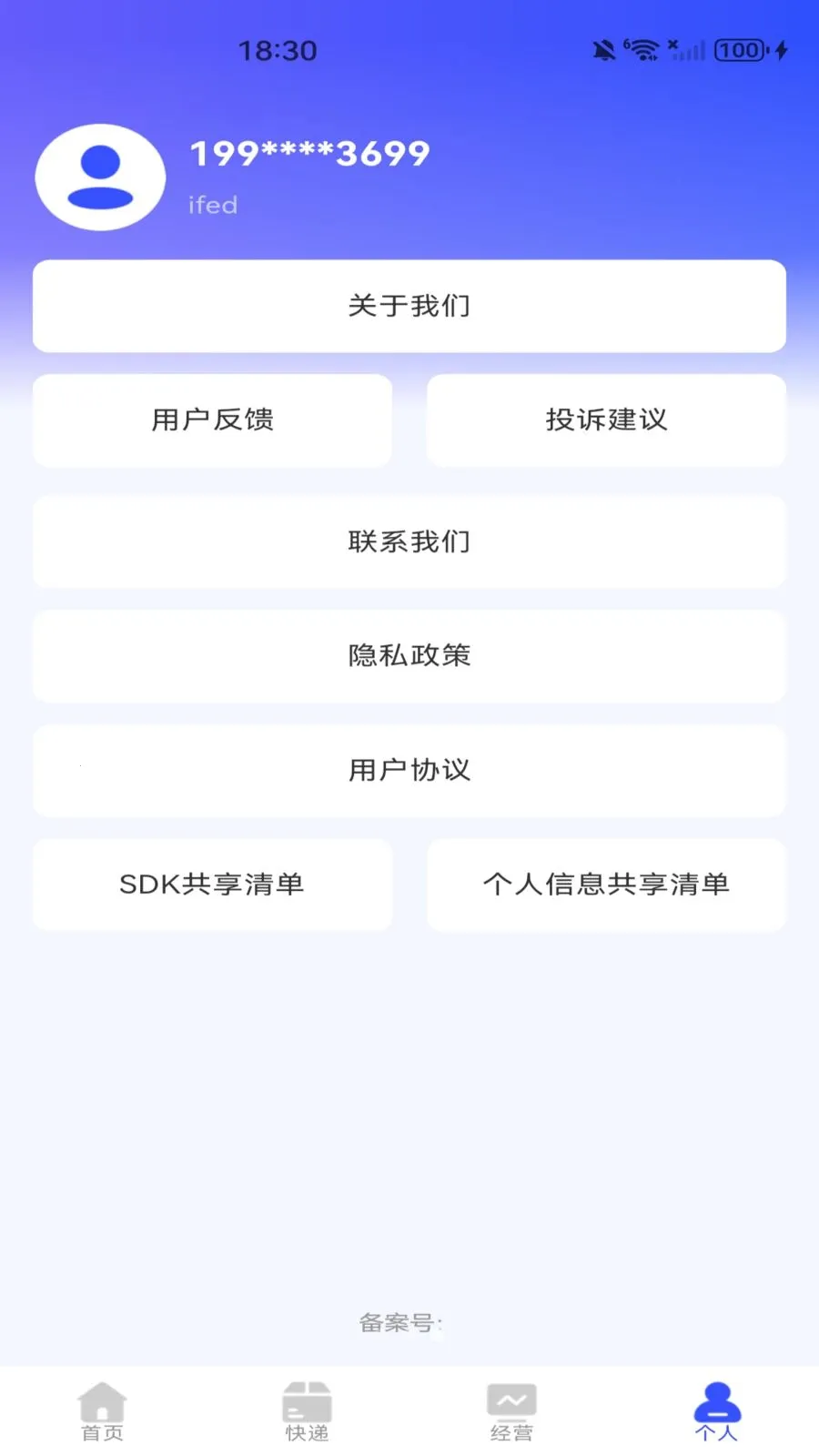Open 关于我们 about us page
Viewport: 819px width, 1456px height.
point(409,306)
